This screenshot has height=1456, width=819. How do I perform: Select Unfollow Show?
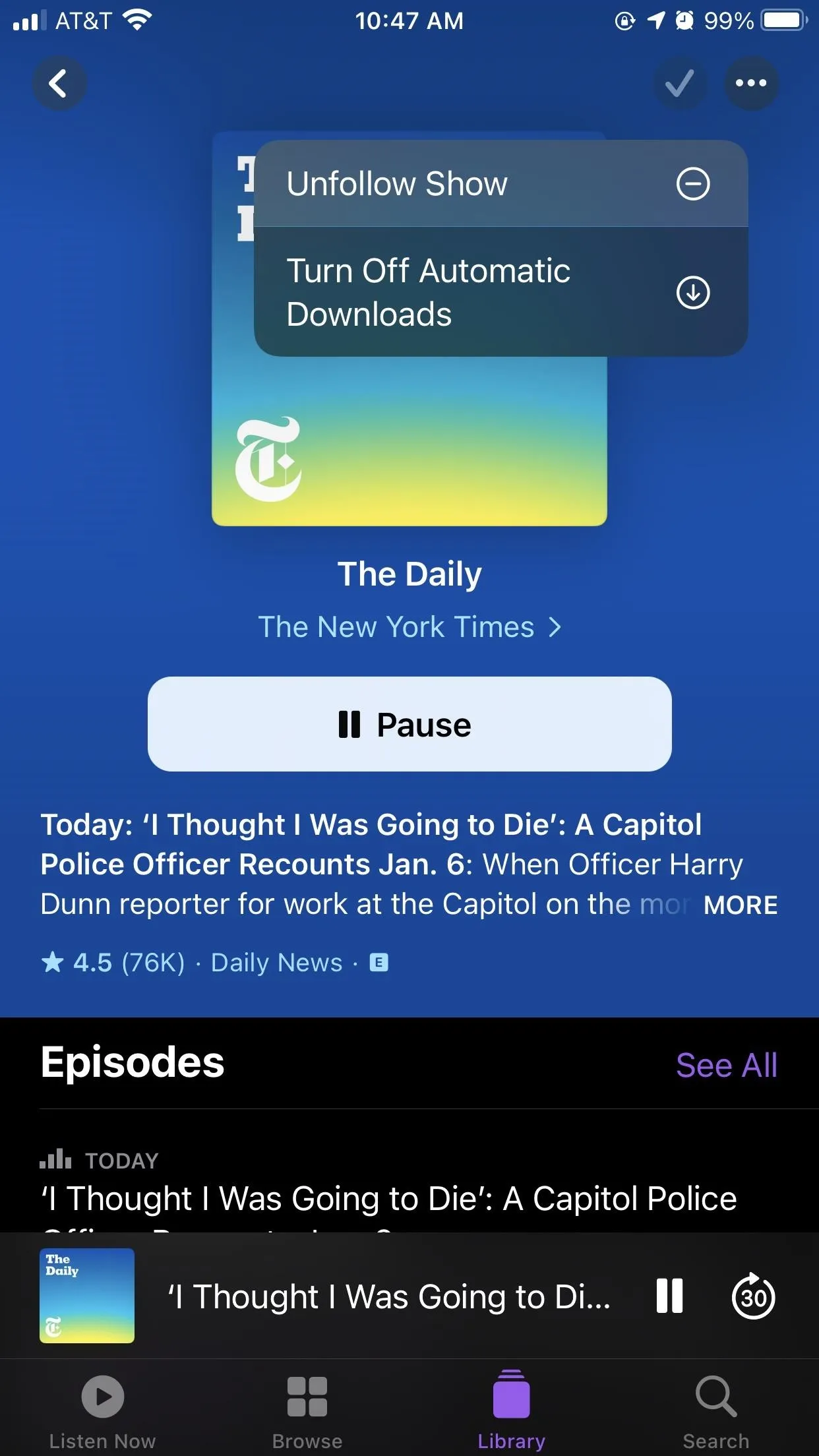tap(501, 183)
